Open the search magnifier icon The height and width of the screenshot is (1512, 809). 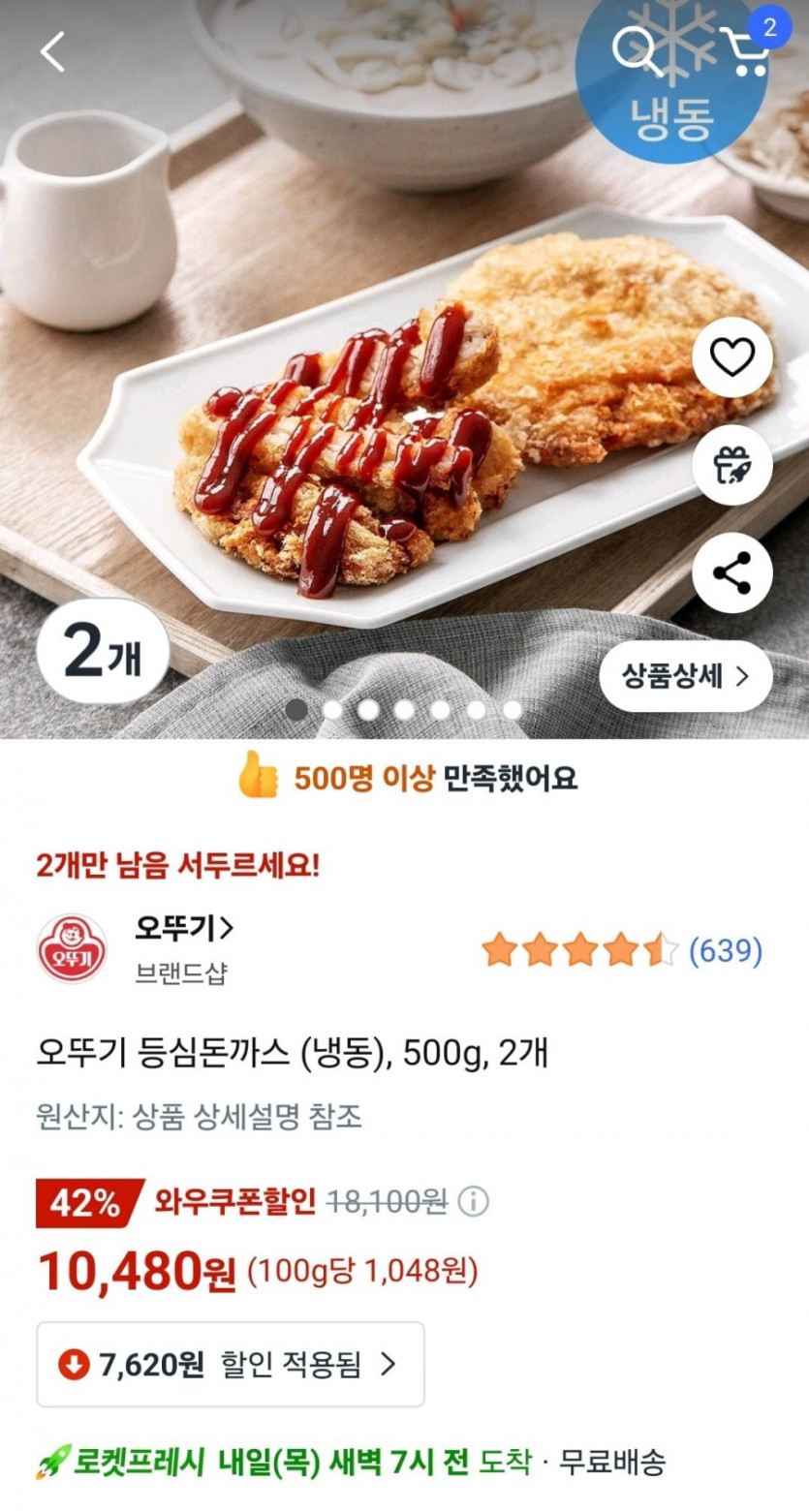tap(637, 48)
